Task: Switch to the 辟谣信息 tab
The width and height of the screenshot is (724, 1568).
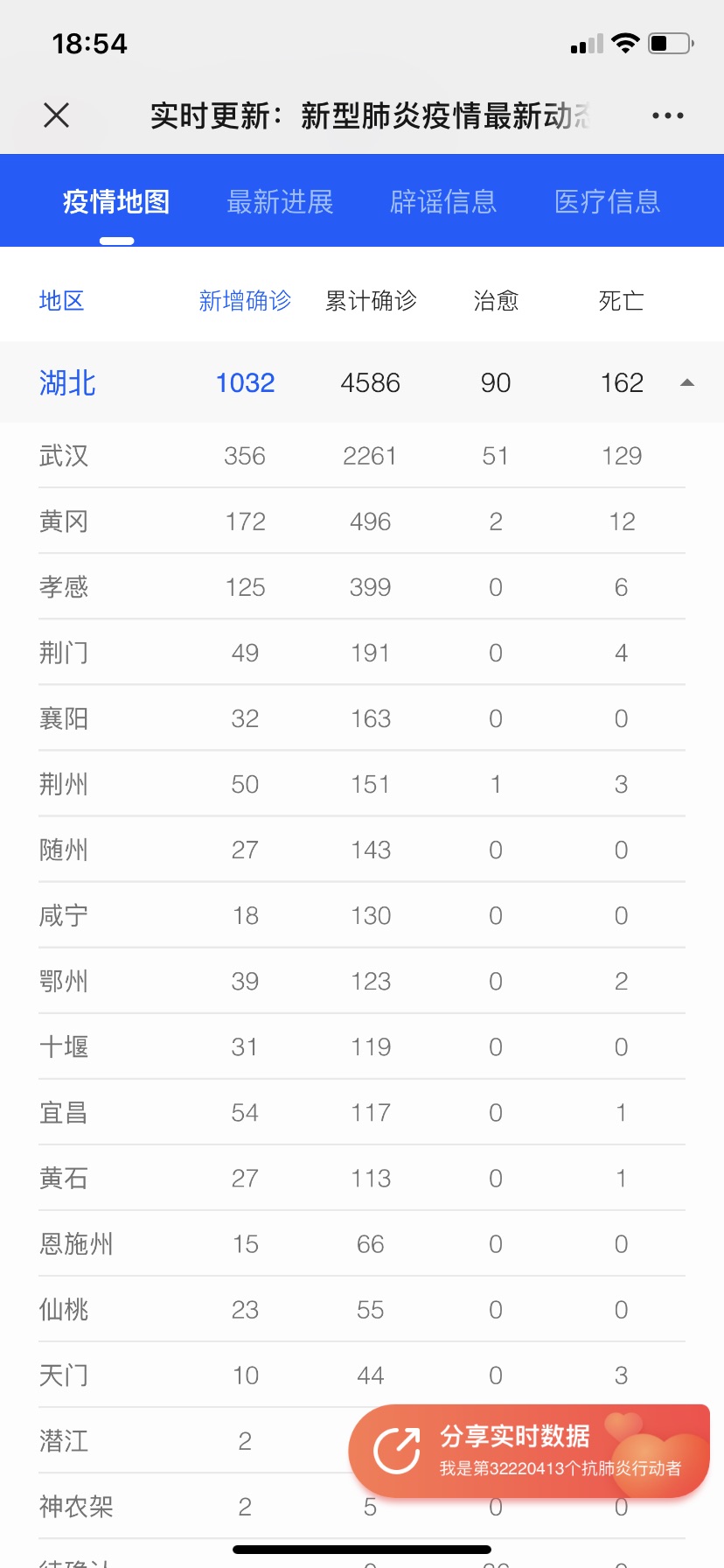Action: tap(443, 202)
